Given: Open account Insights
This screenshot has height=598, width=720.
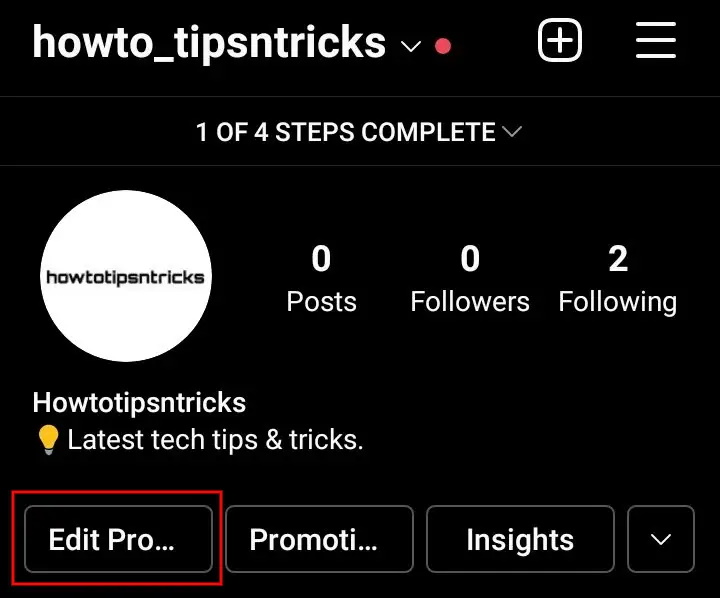Looking at the screenshot, I should (x=520, y=540).
